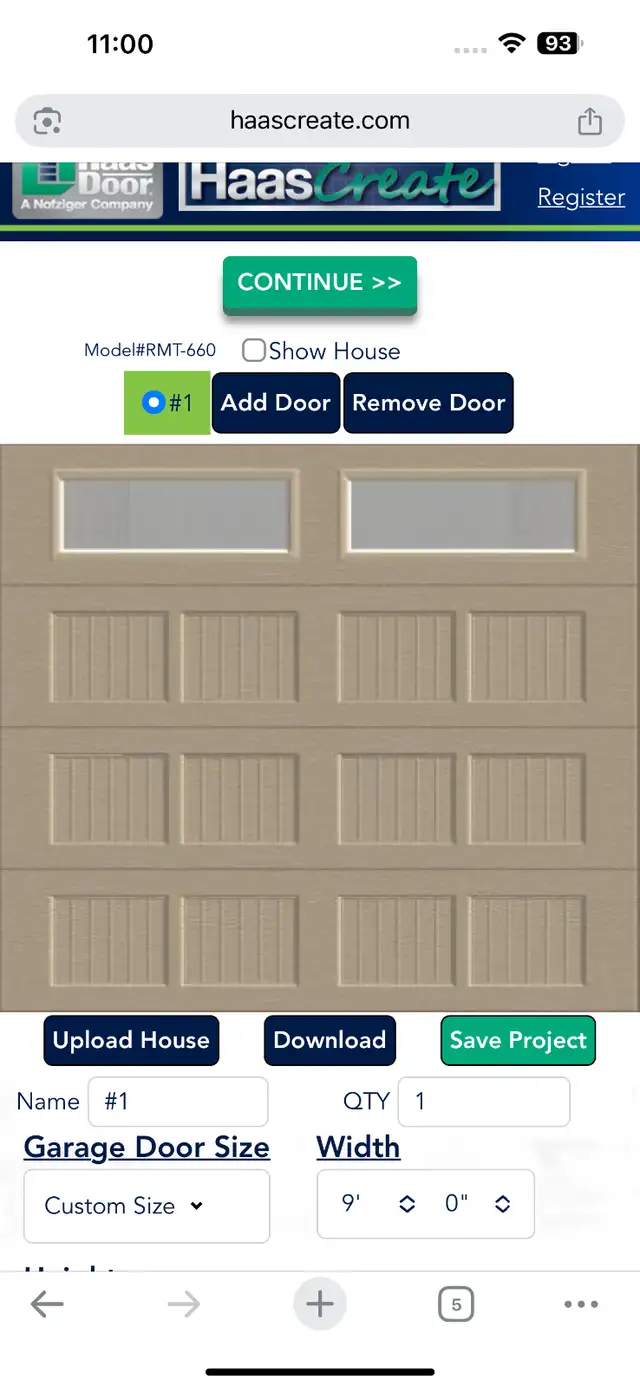Tap the green CONTINUE button

319,284
